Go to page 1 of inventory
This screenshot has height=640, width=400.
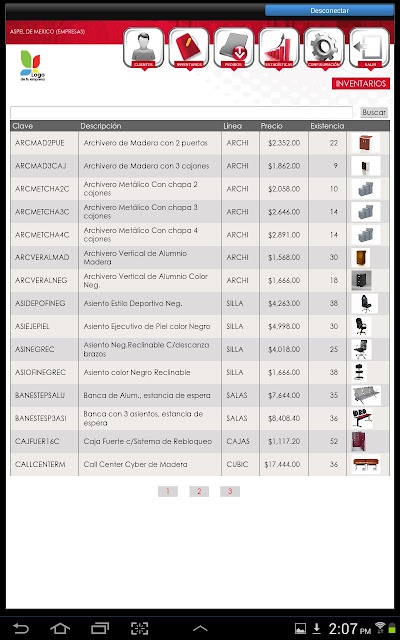tap(168, 491)
